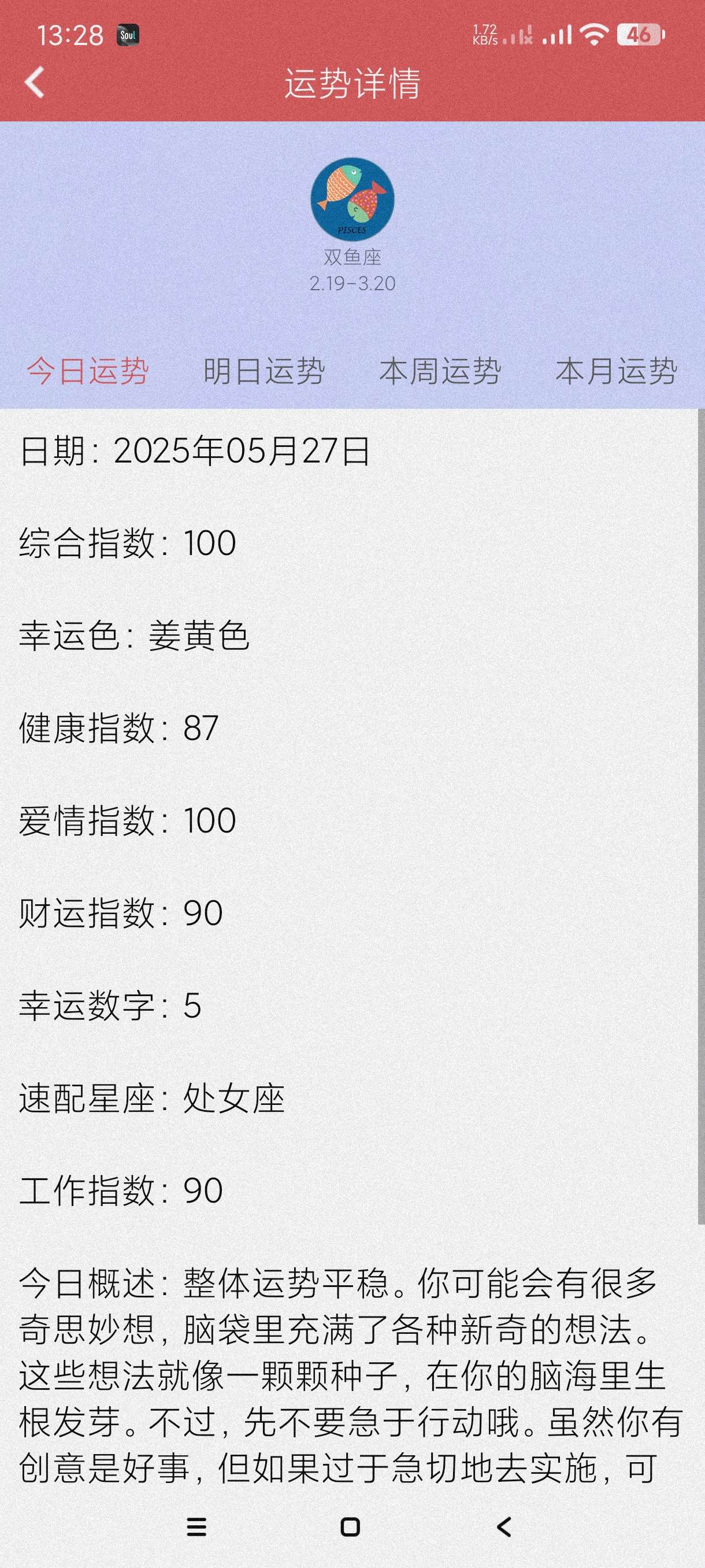This screenshot has height=1568, width=705.
Task: View the 本月运势 tab
Action: click(x=615, y=371)
